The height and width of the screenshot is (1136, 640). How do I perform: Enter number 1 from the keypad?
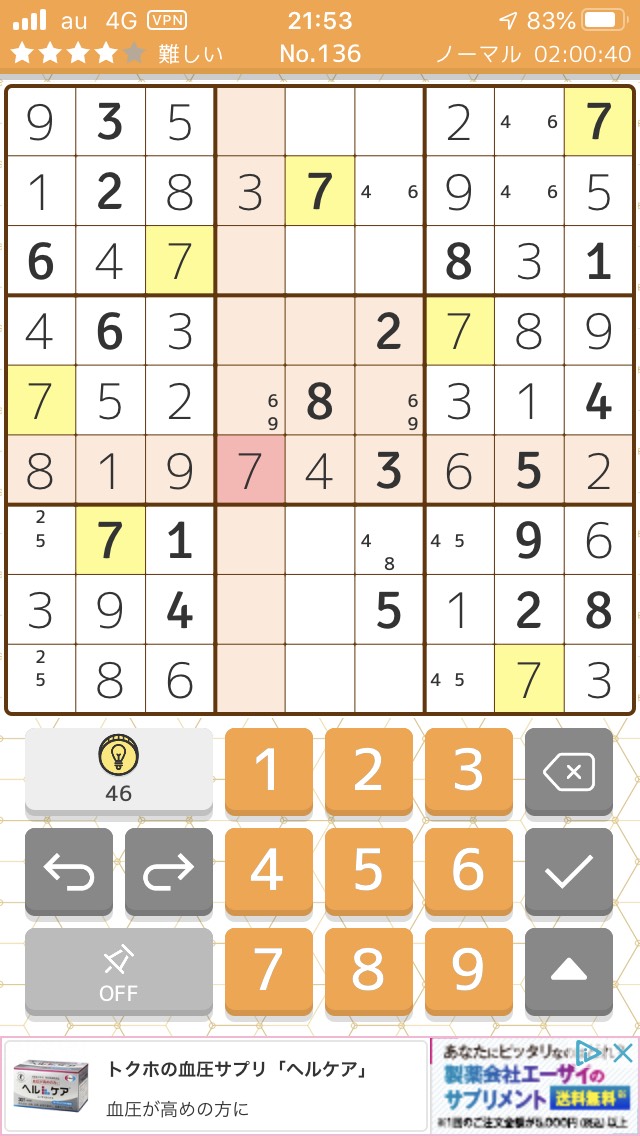[x=269, y=771]
